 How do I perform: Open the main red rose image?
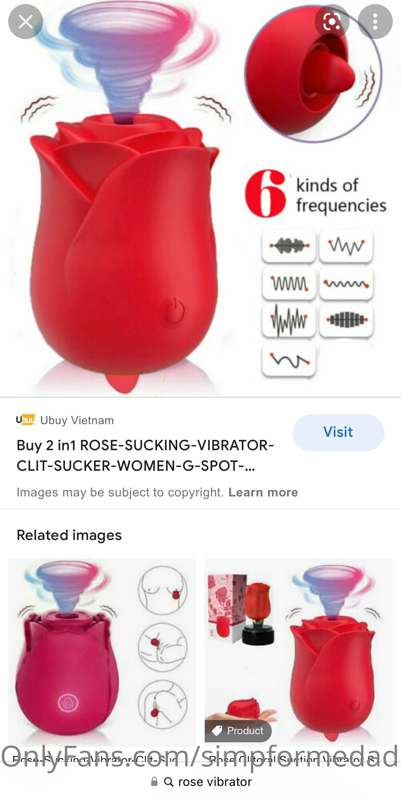[x=200, y=198]
